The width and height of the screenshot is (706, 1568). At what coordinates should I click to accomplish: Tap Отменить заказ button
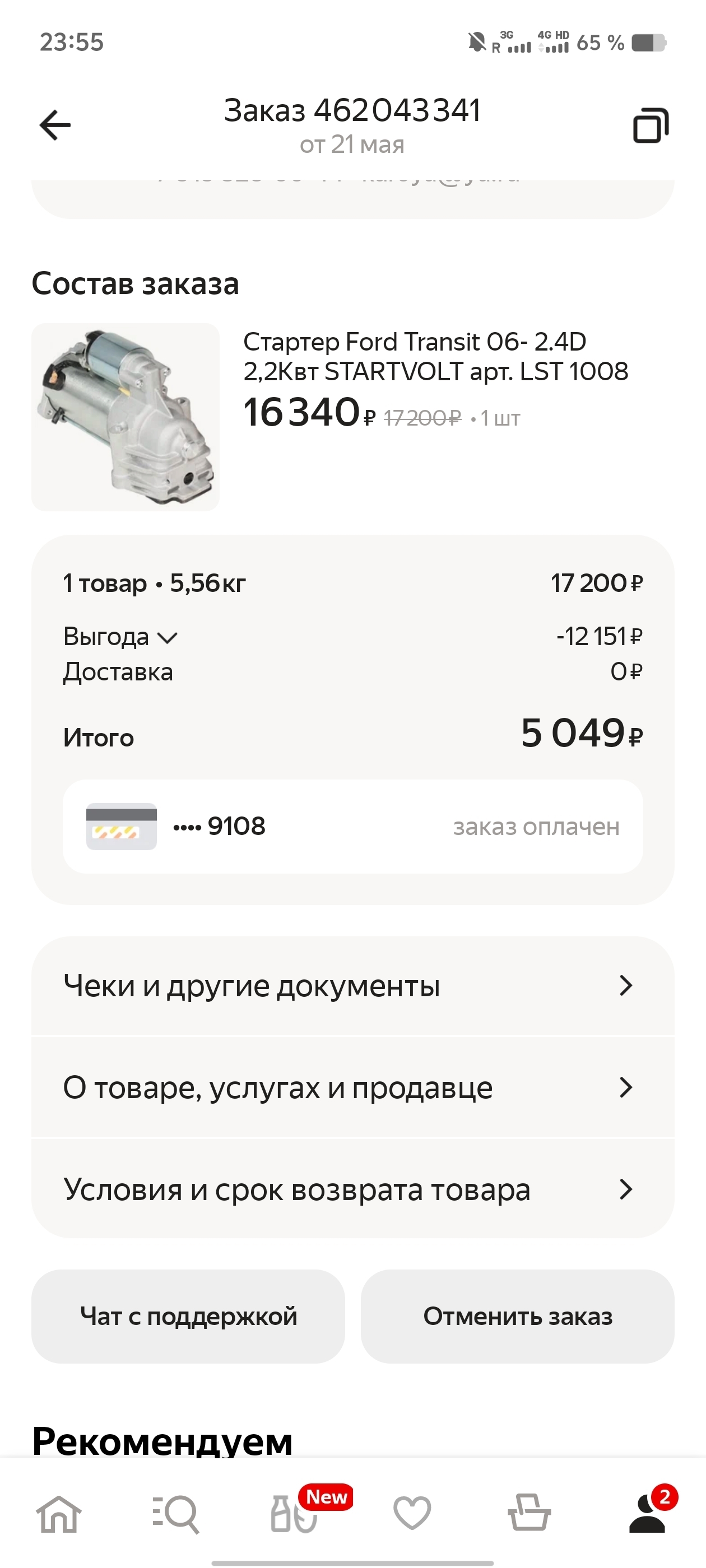pyautogui.click(x=517, y=1317)
